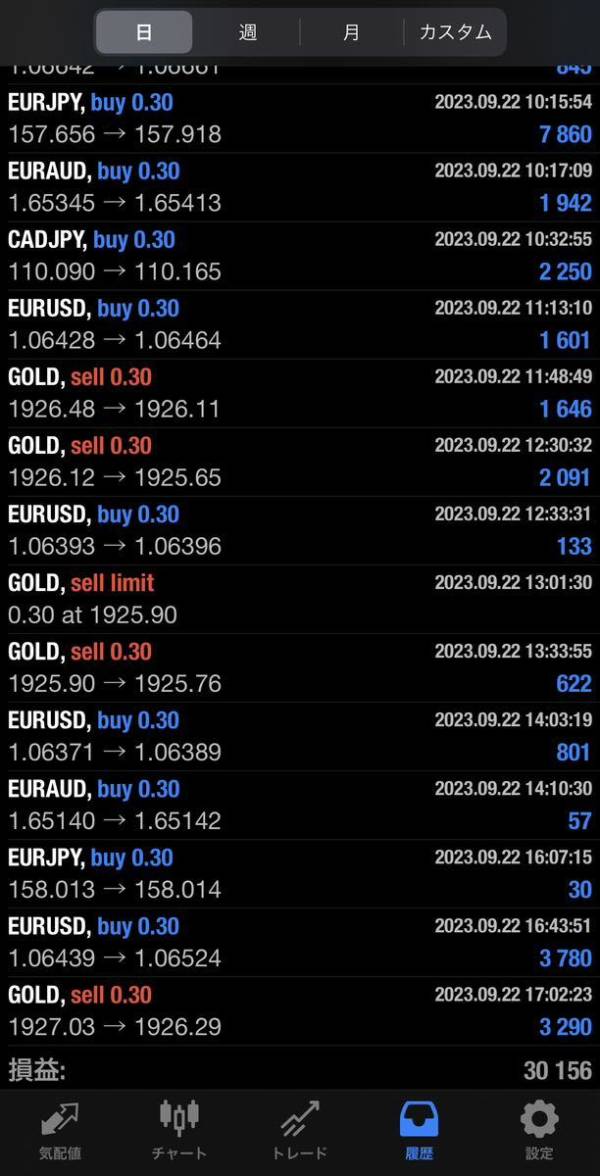The width and height of the screenshot is (600, 1176).
Task: Open the EURJPY trade at 16:07:15
Action: click(300, 874)
